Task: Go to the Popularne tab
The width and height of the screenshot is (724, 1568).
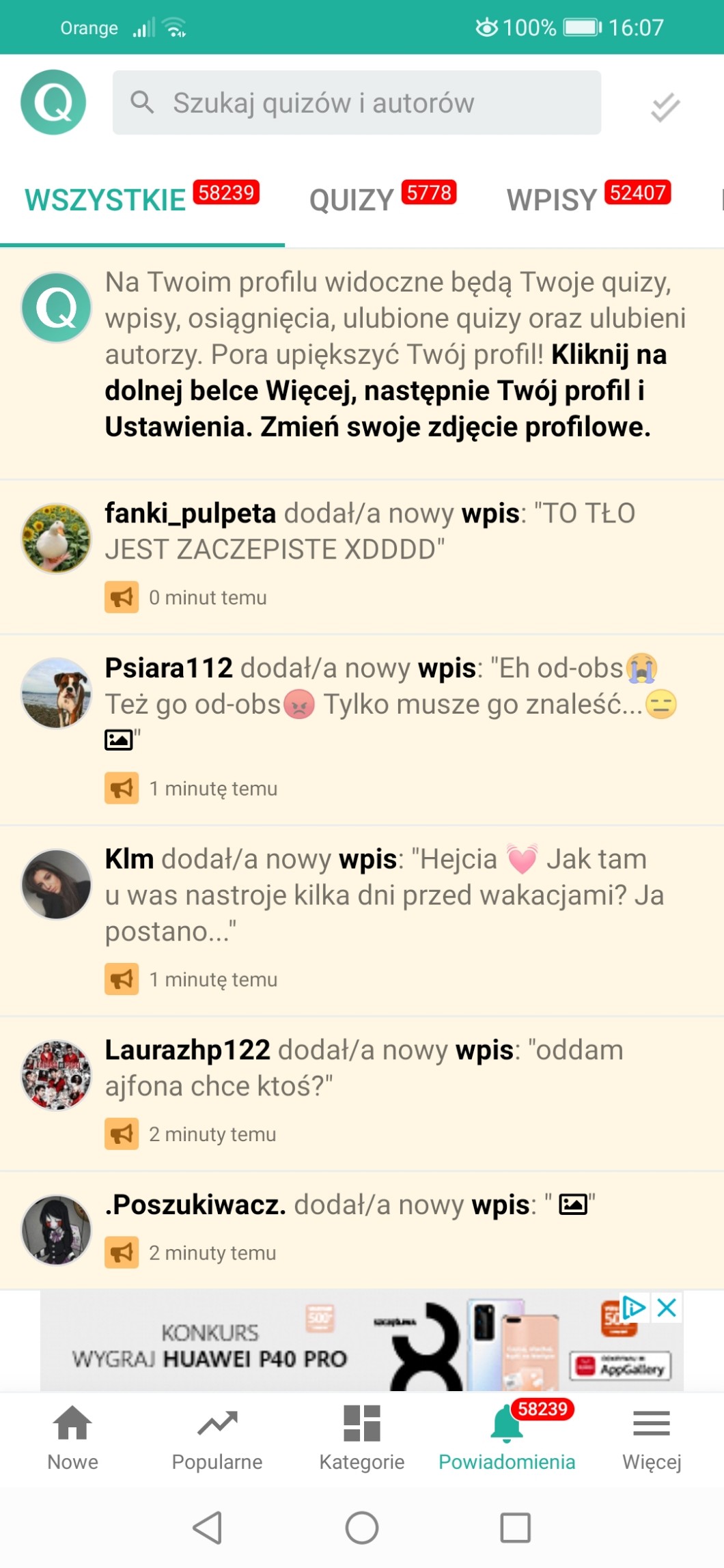Action: (217, 1438)
